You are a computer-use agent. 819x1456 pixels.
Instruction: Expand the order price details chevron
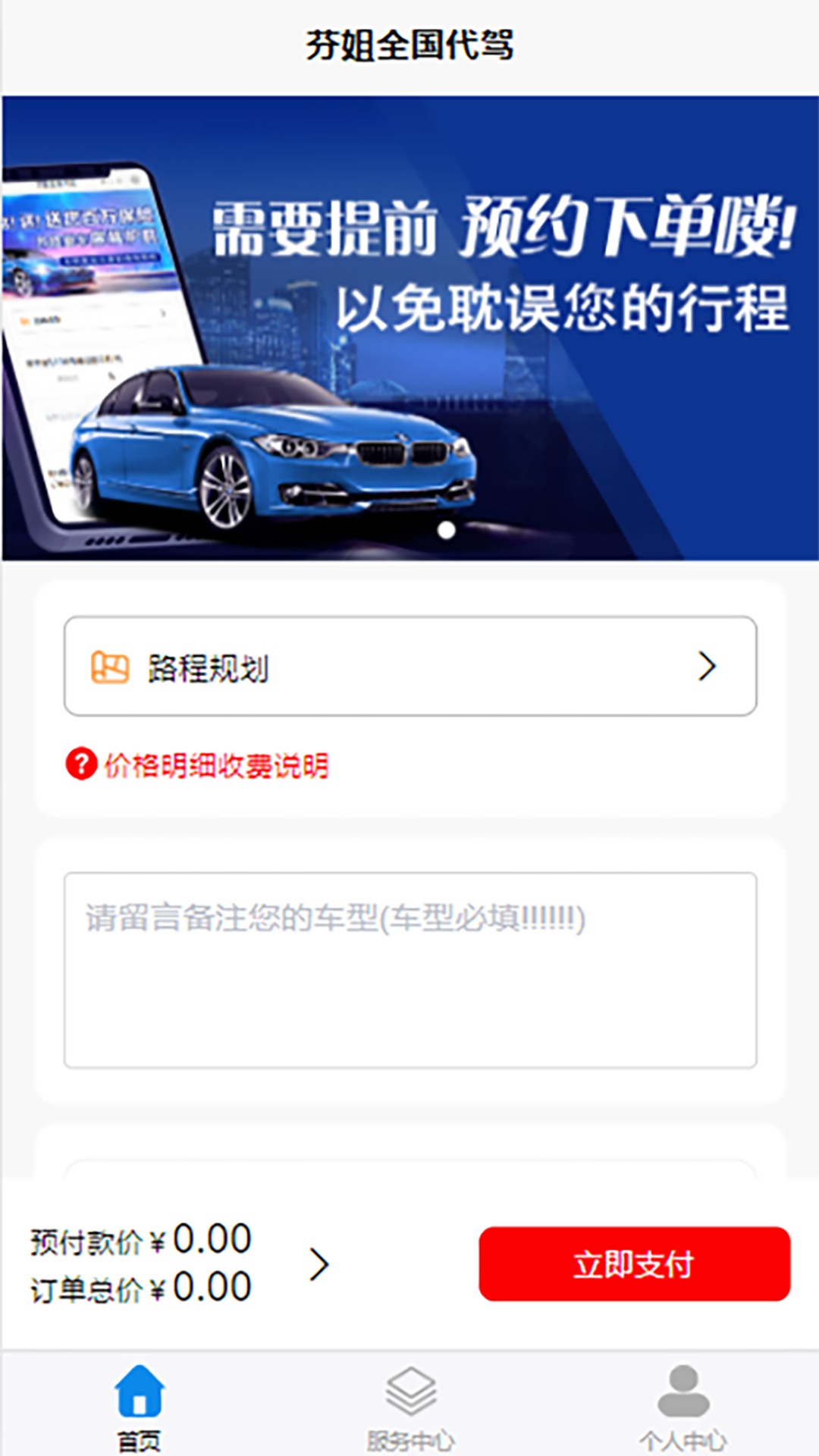pyautogui.click(x=318, y=1265)
